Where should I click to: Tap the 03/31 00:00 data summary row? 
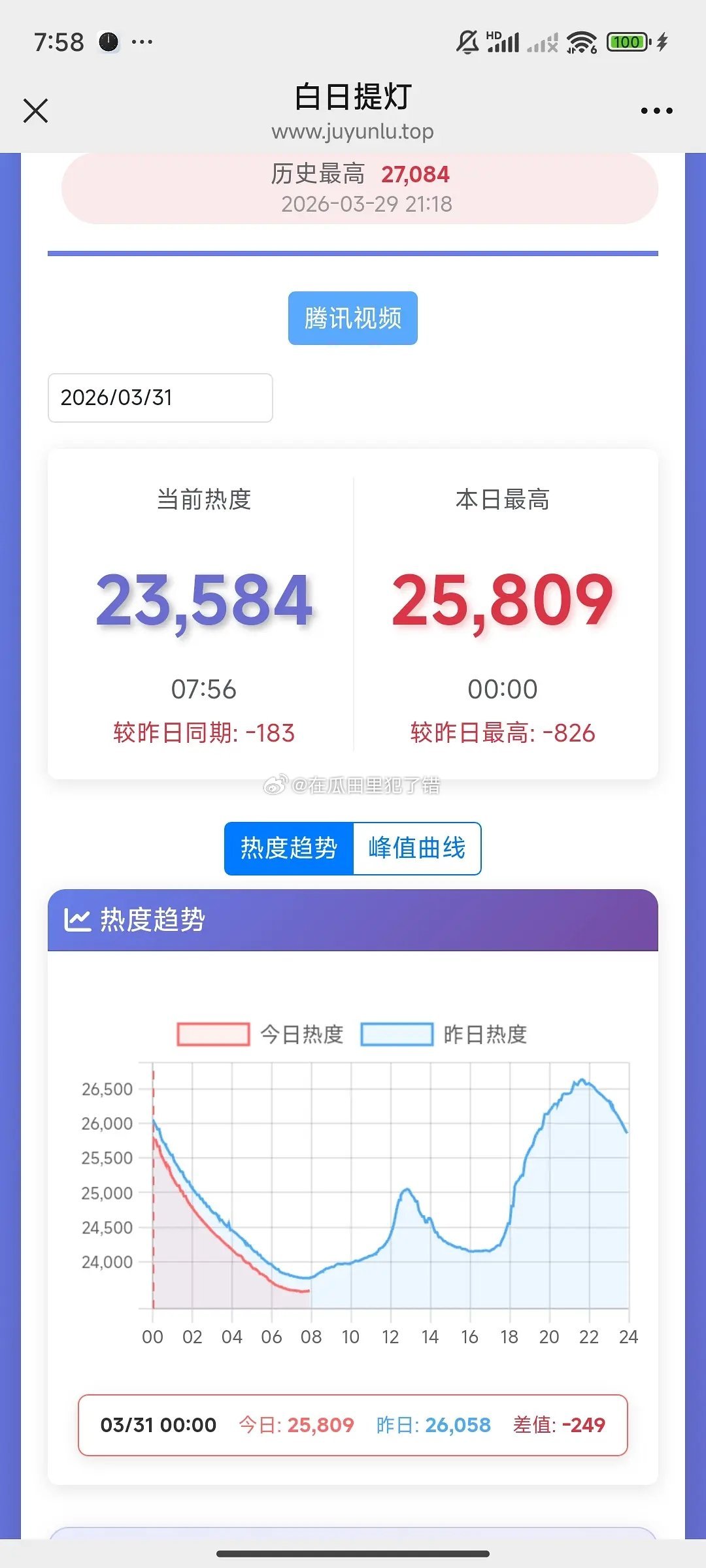coord(353,1424)
